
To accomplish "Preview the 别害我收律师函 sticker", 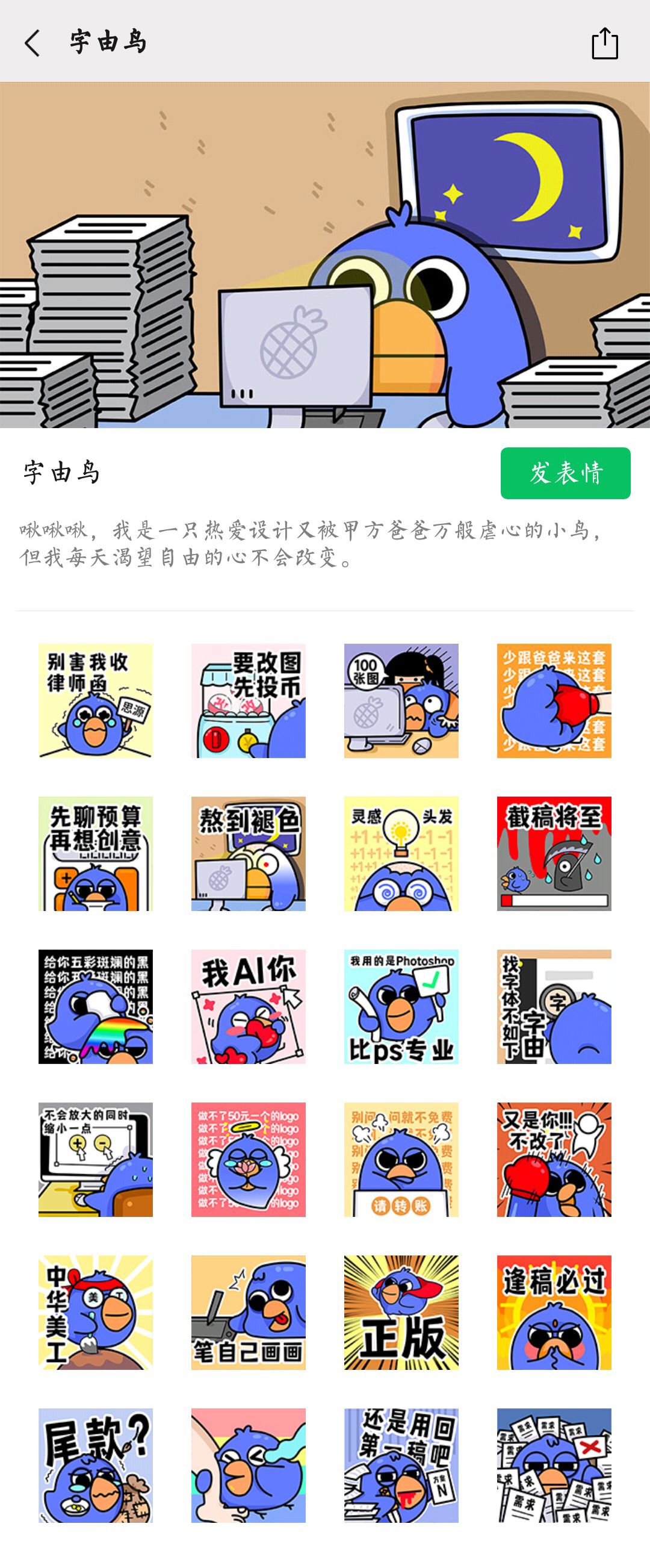I will coord(96,701).
